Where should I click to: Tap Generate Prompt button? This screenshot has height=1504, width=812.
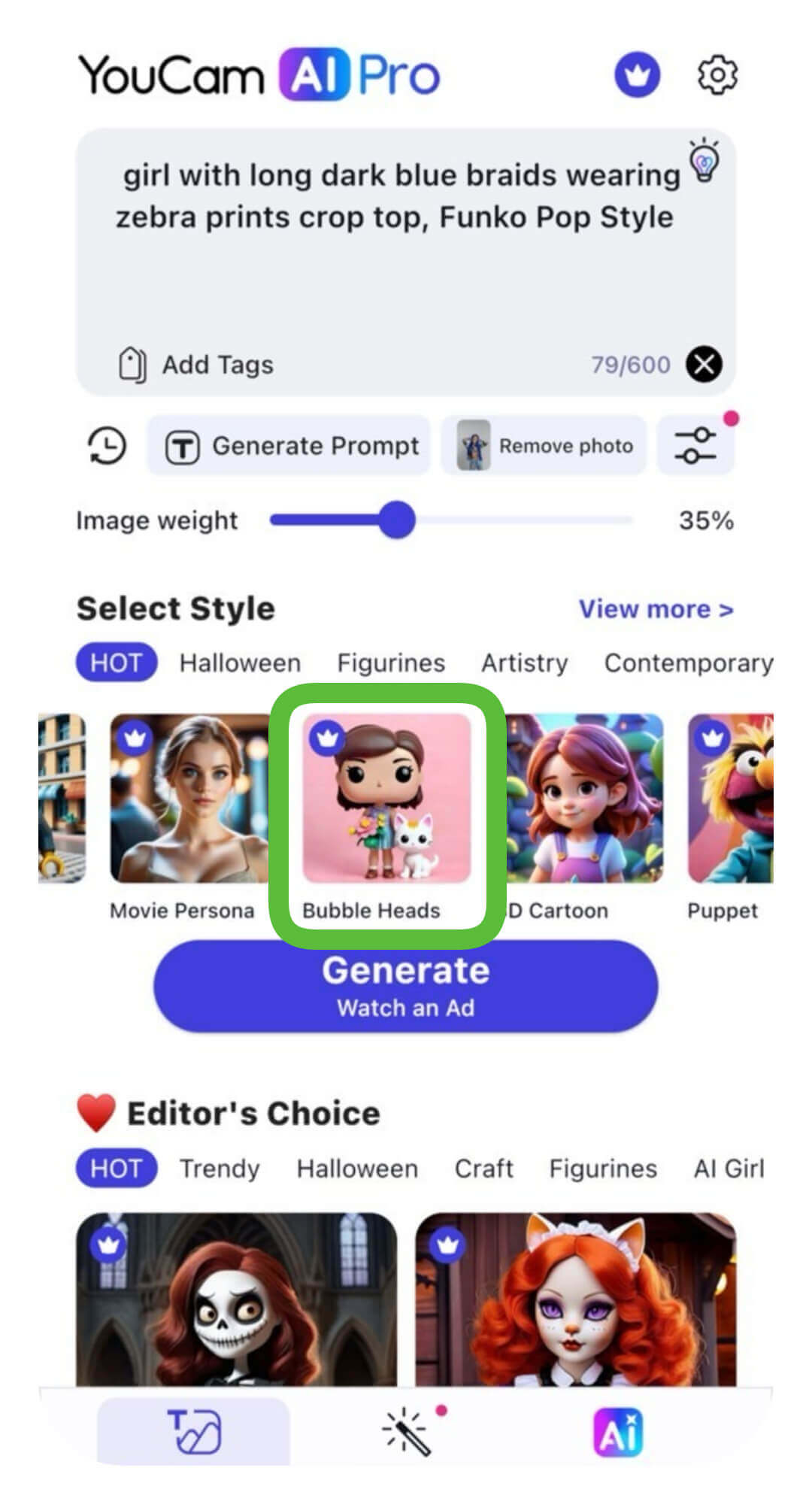289,446
